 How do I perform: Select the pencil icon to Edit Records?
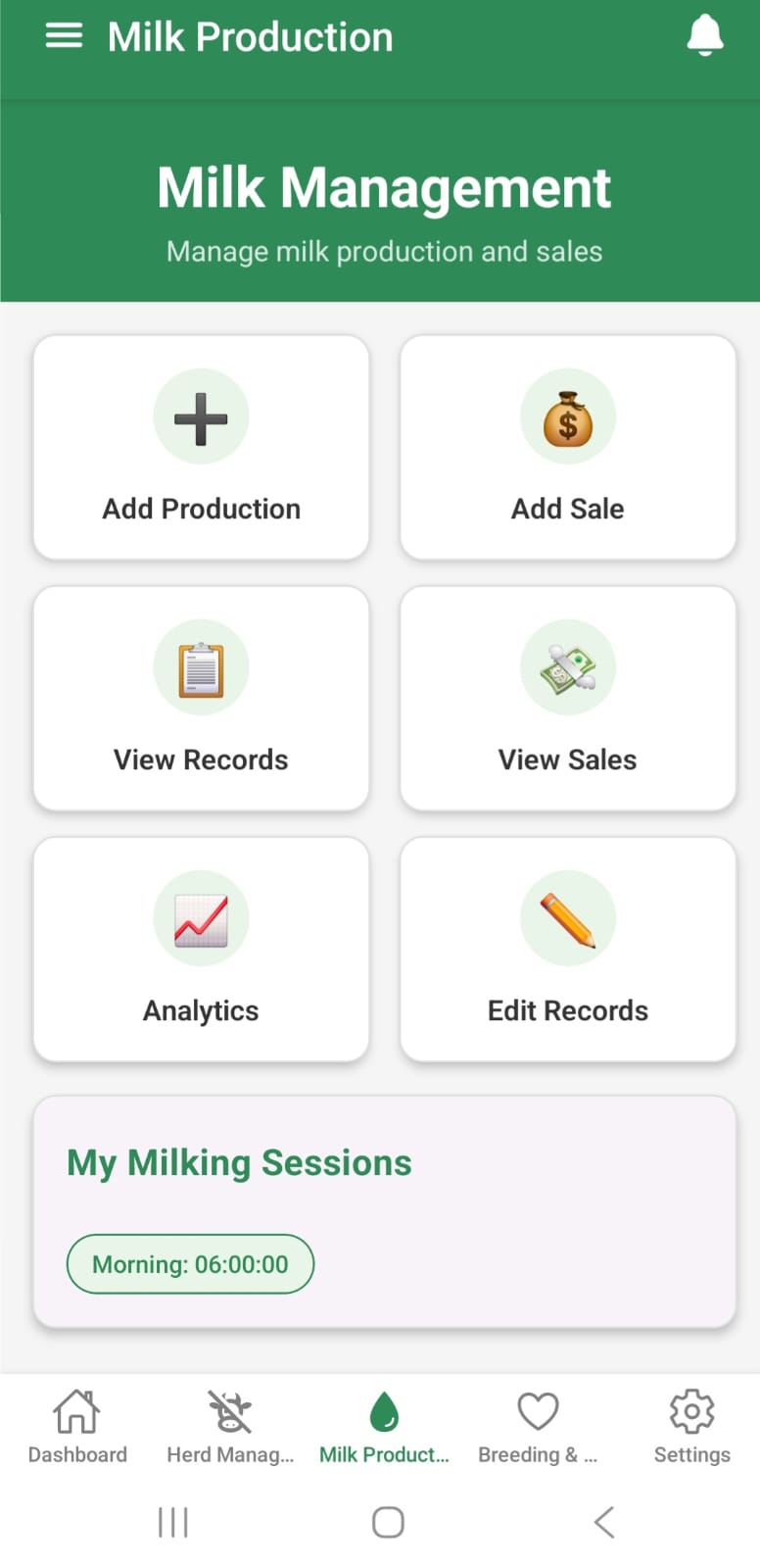[x=568, y=918]
